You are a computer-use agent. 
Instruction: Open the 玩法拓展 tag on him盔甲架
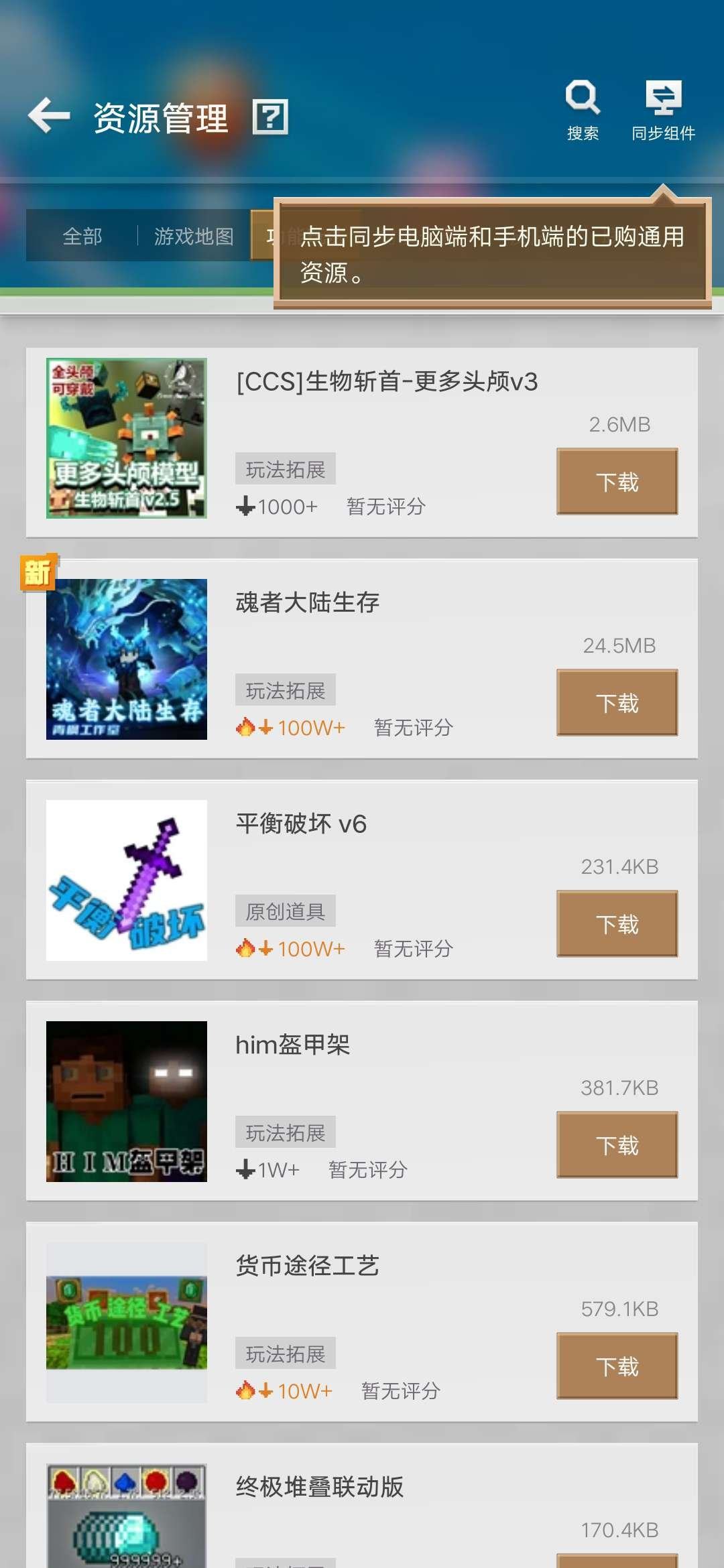point(284,1132)
